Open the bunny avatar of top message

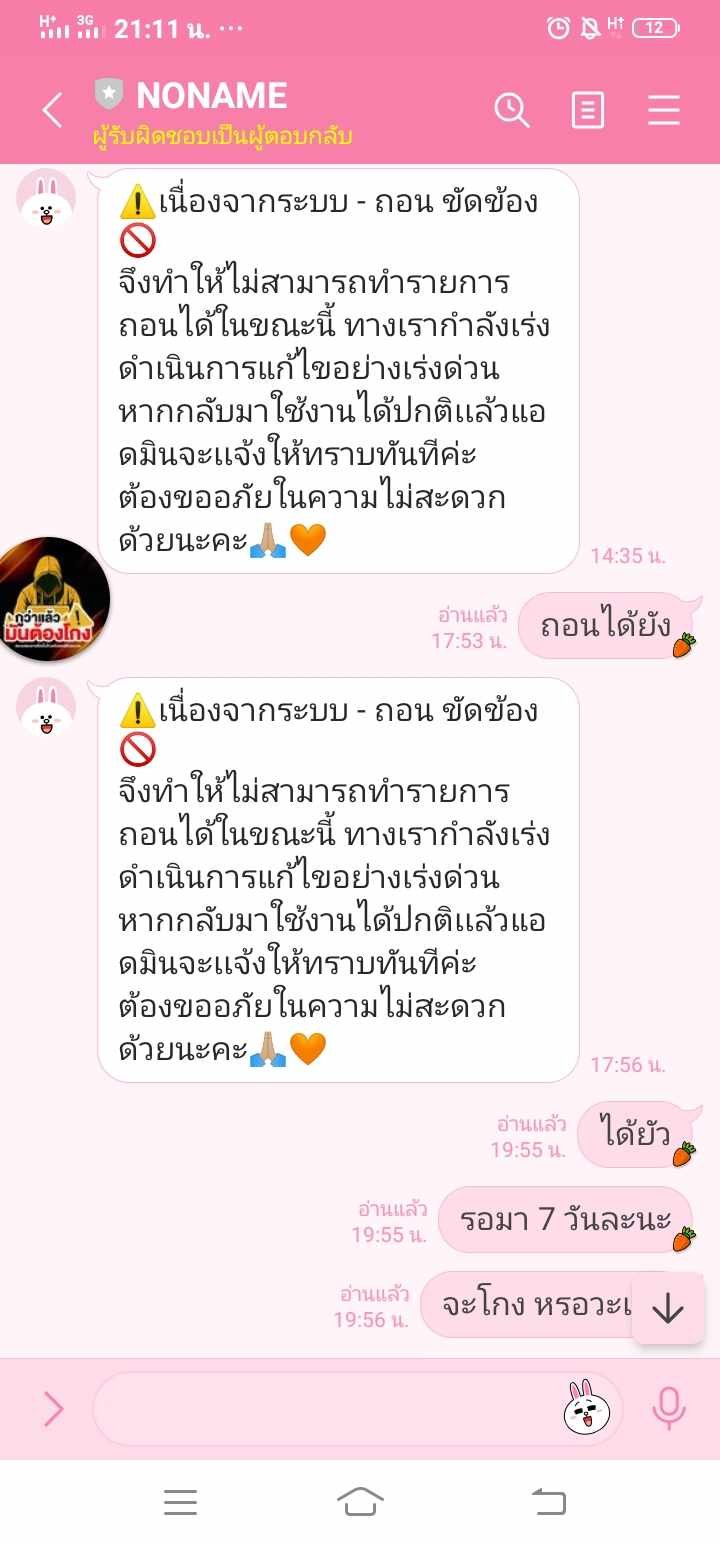[x=46, y=197]
